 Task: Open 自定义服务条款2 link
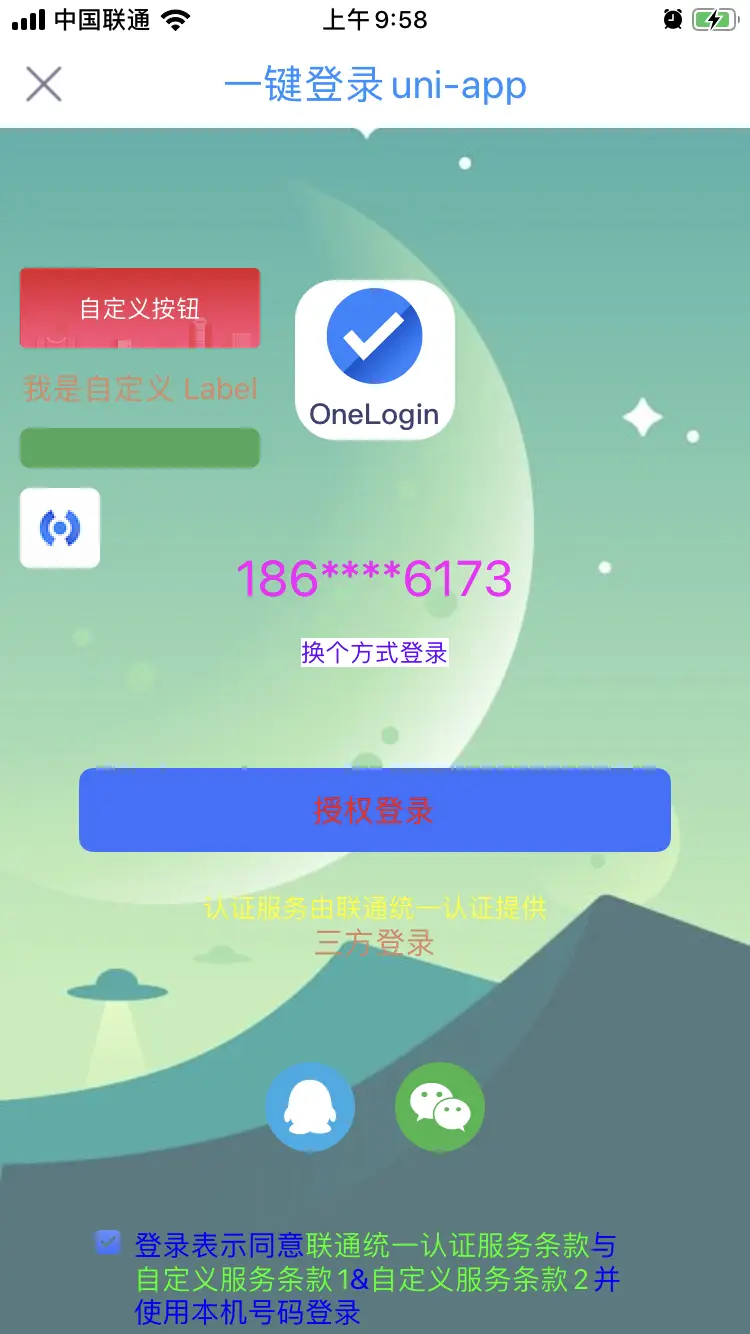coord(480,1279)
